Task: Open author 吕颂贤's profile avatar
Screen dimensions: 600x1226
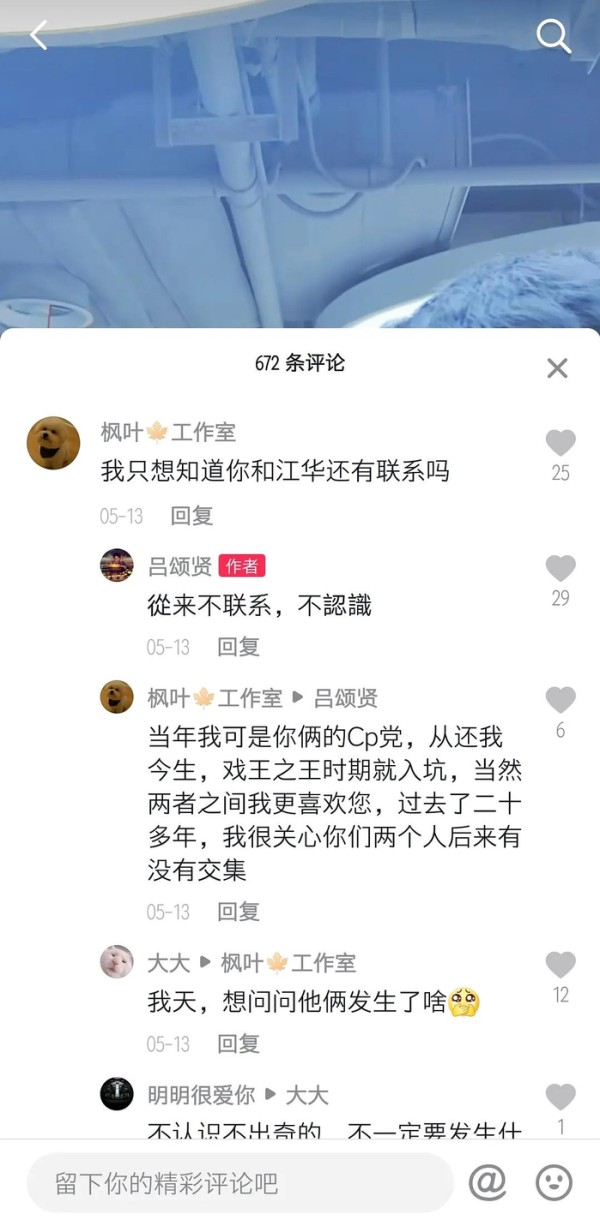Action: 117,565
